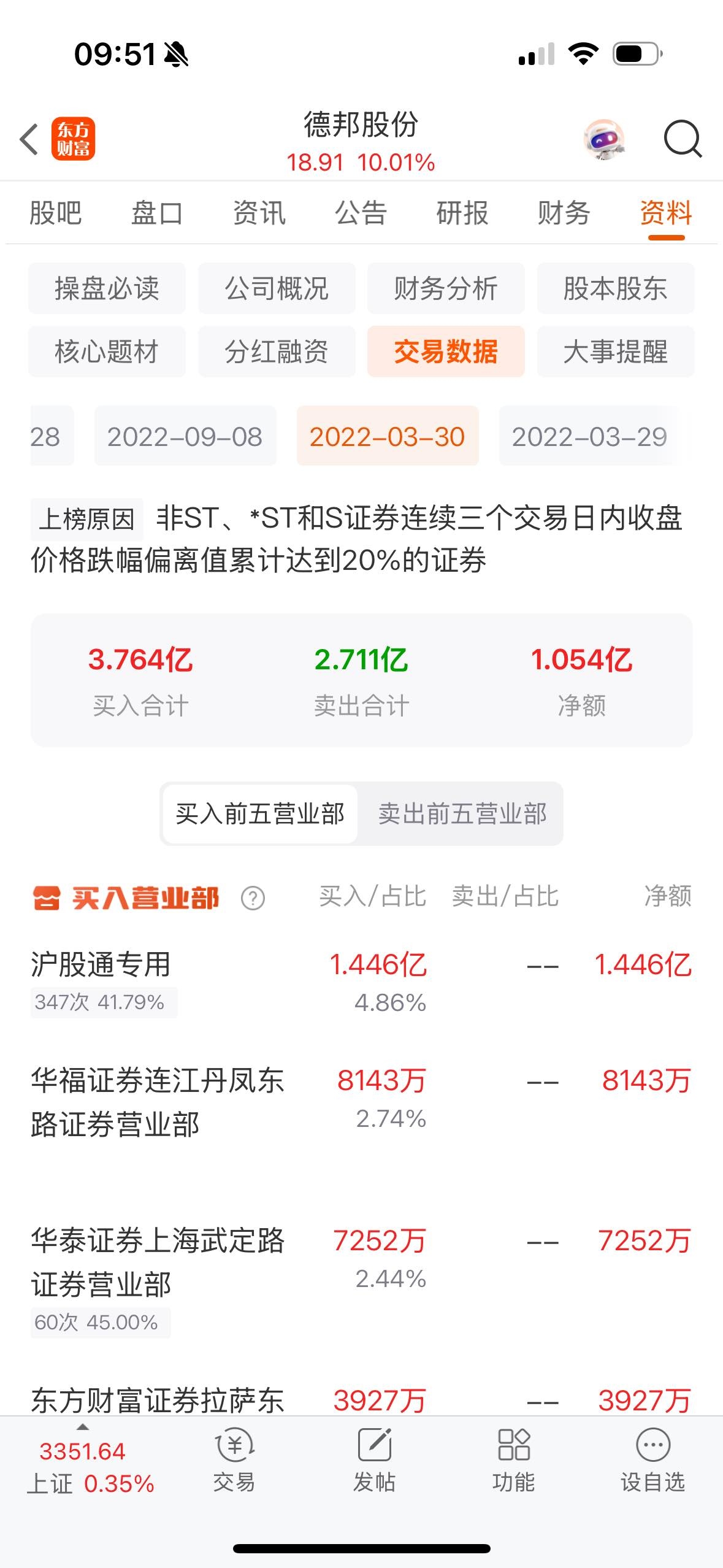Open the 交易数据 section

446,352
